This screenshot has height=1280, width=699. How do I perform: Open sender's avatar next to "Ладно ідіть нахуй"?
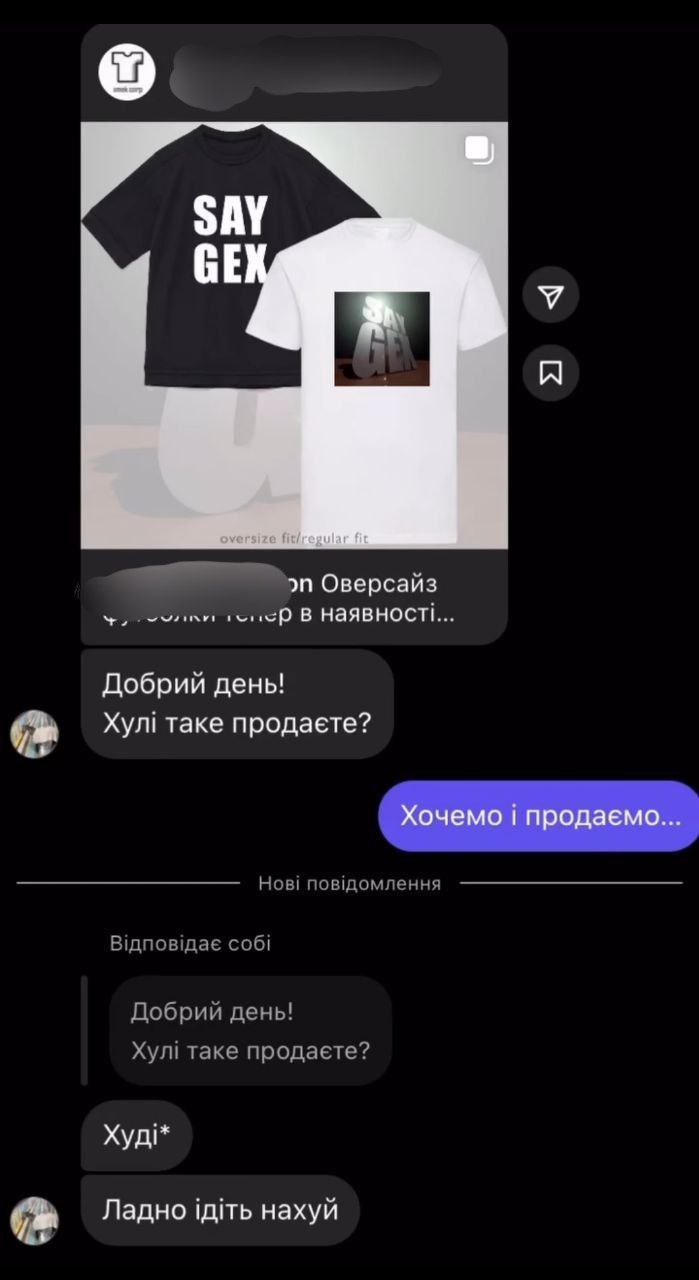(x=35, y=1221)
